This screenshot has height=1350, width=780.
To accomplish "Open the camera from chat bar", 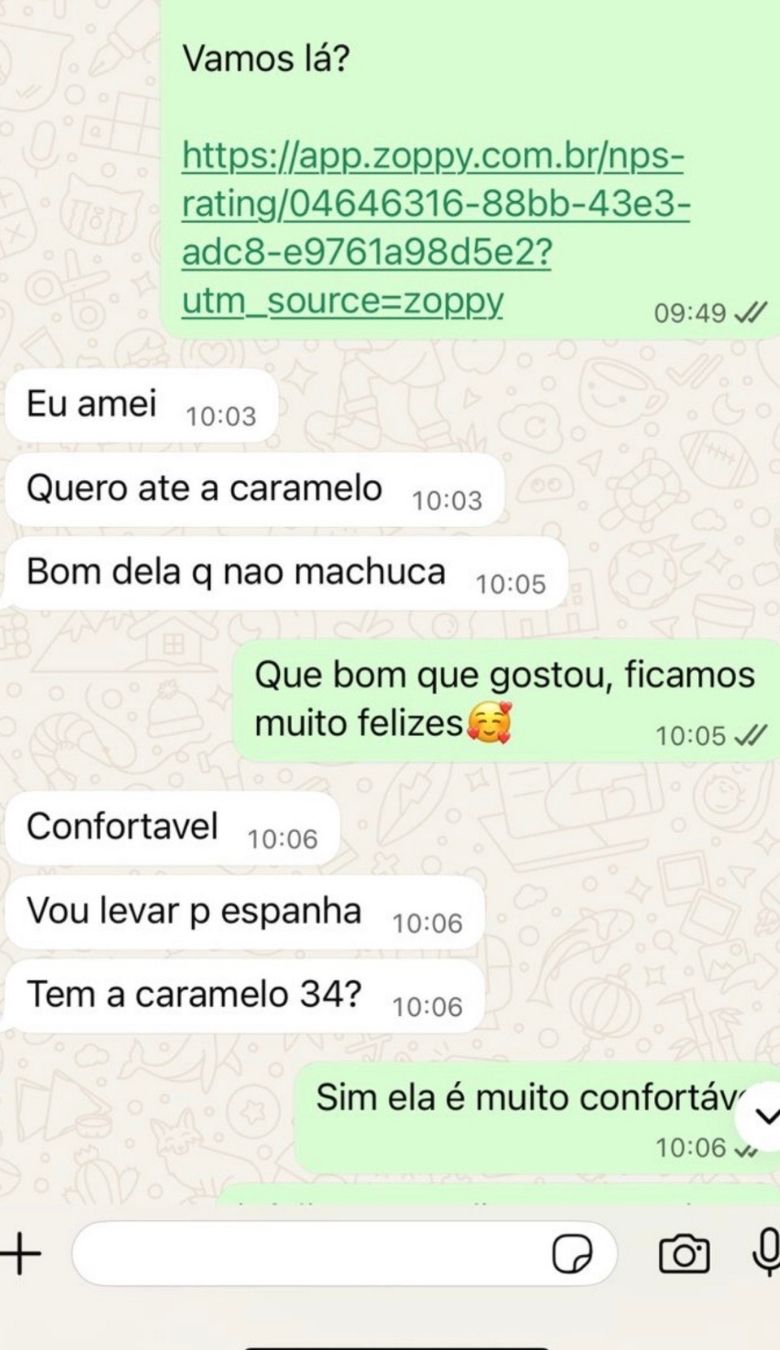I will (x=684, y=1252).
